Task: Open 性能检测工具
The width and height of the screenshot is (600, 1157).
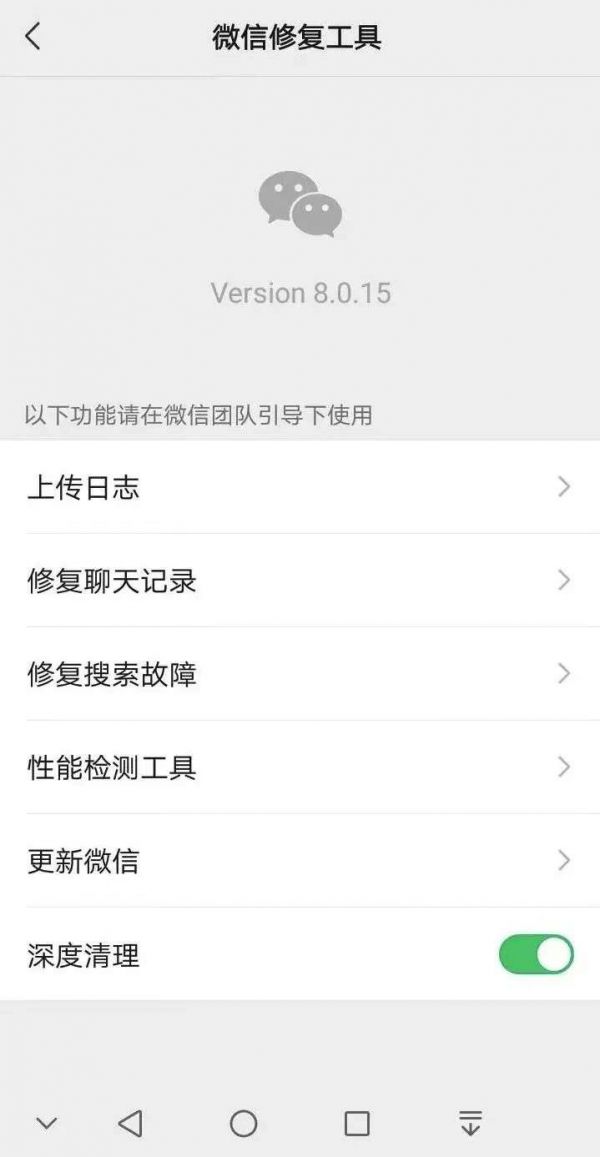Action: click(x=300, y=767)
